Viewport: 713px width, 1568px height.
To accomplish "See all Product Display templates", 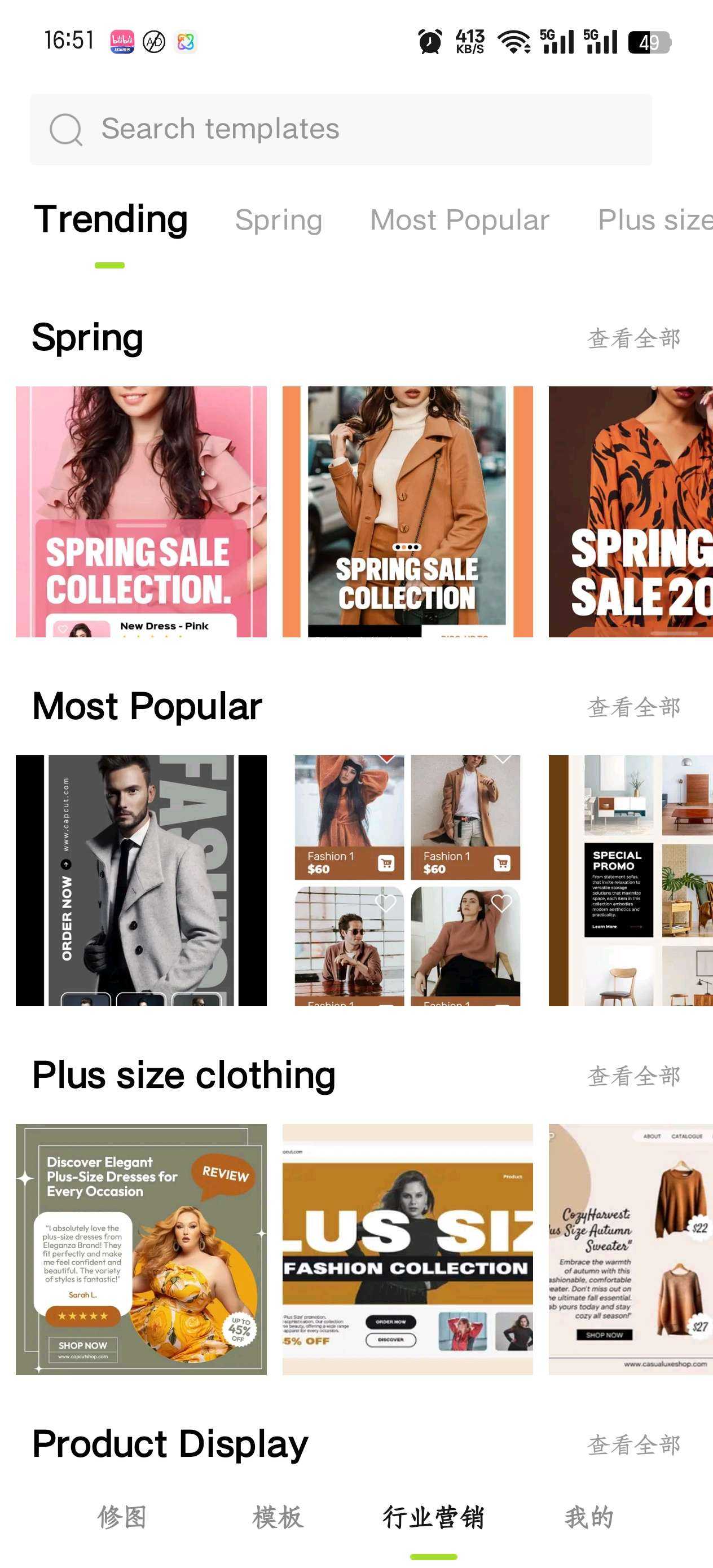I will click(x=633, y=1445).
